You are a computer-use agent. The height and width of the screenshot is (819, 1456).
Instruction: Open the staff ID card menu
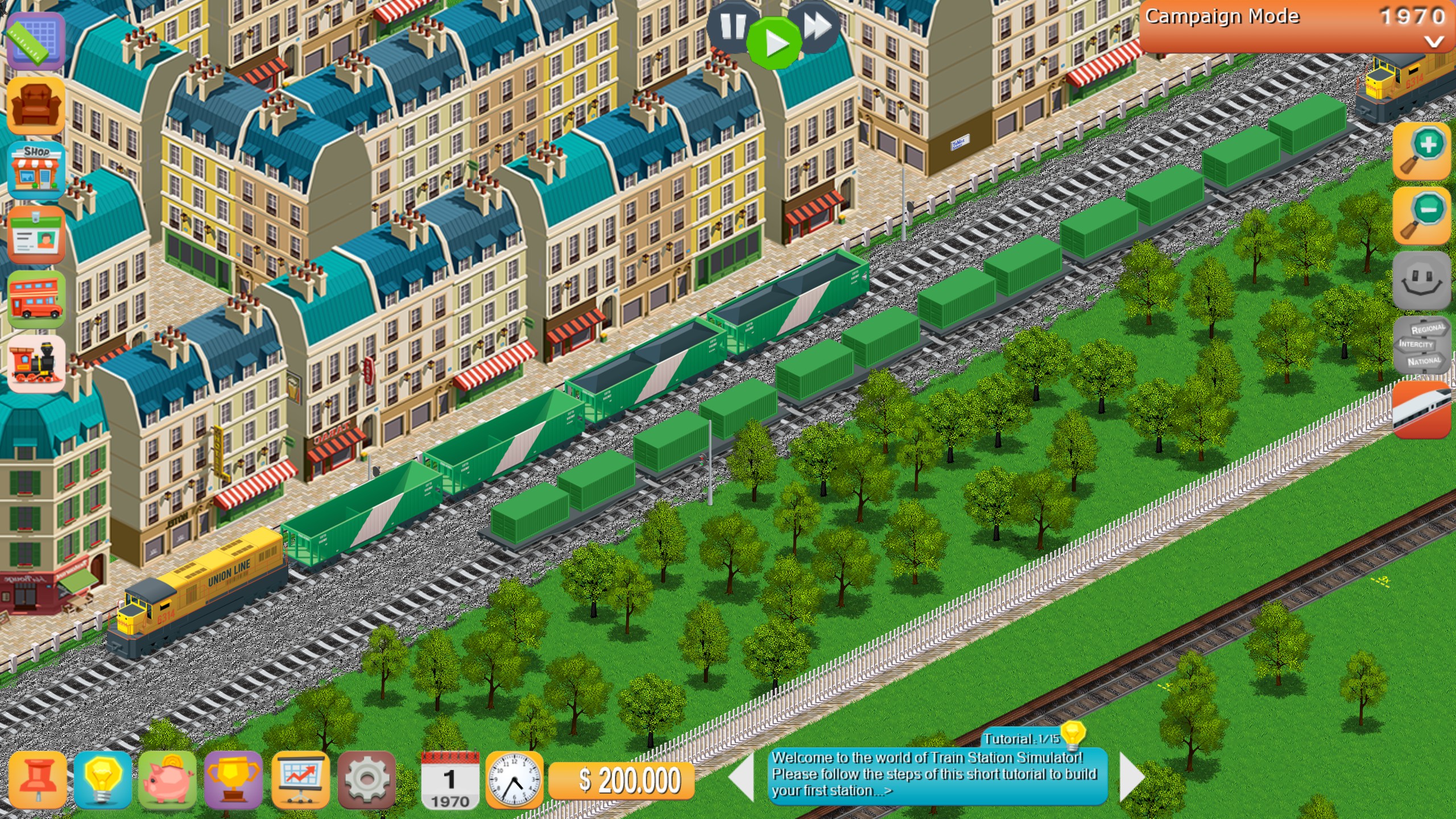36,235
